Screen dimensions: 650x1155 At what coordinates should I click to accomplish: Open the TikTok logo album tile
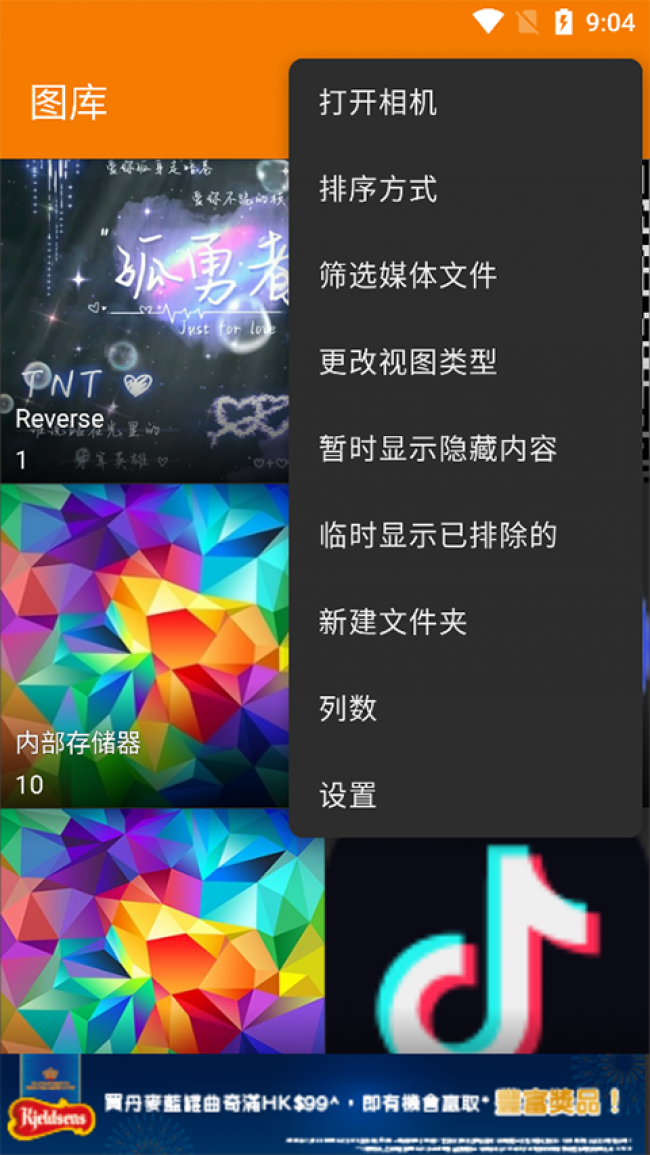pyautogui.click(x=488, y=945)
